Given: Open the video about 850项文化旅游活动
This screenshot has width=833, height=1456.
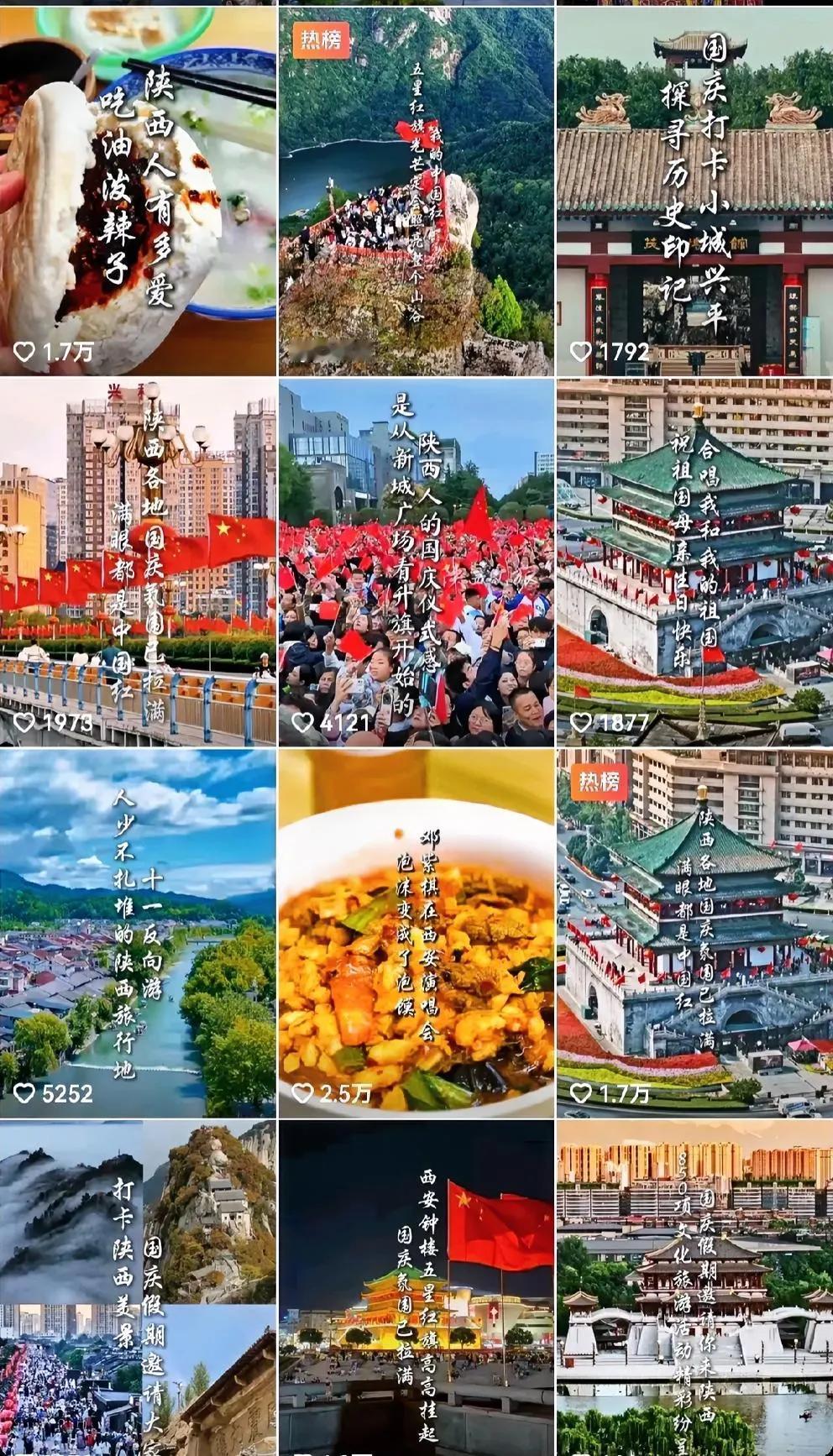Looking at the screenshot, I should click(x=694, y=1289).
